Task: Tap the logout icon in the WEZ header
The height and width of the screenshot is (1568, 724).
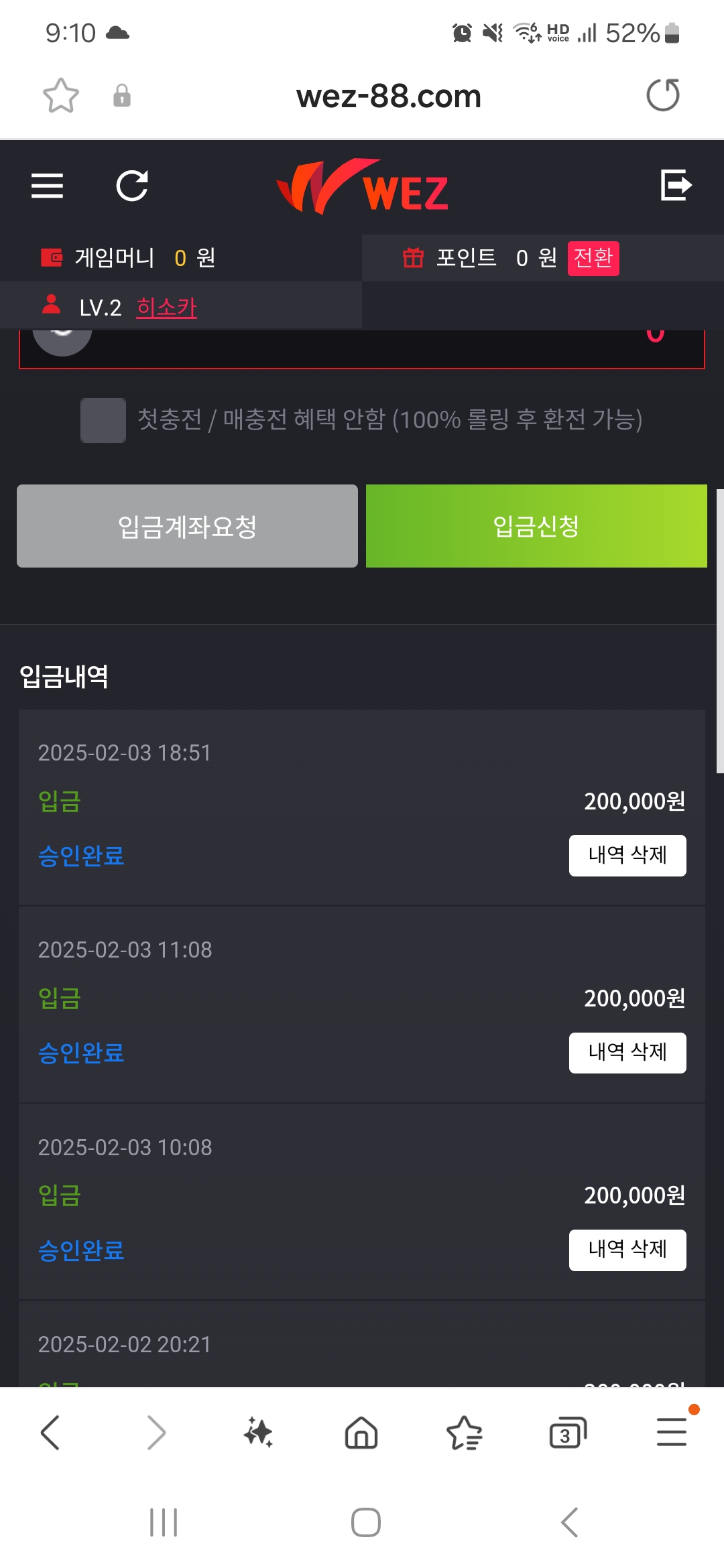Action: pyautogui.click(x=676, y=185)
